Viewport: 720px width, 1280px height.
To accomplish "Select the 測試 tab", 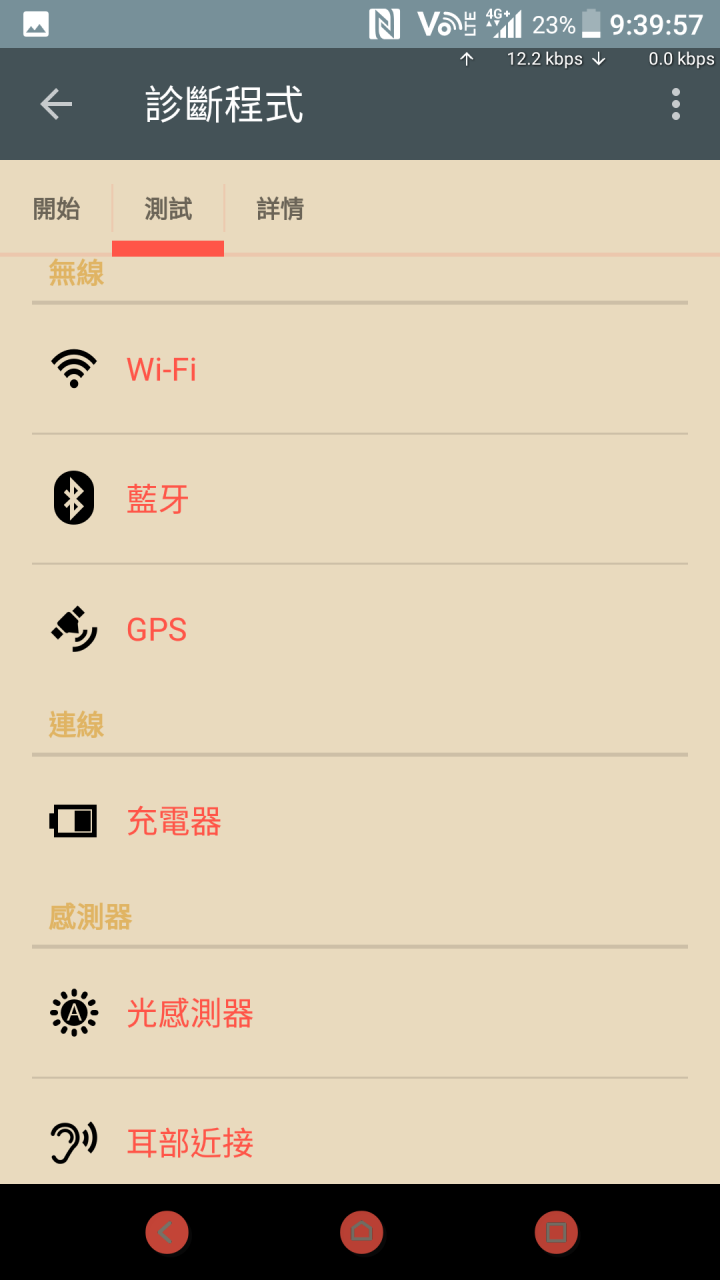I will (x=168, y=209).
